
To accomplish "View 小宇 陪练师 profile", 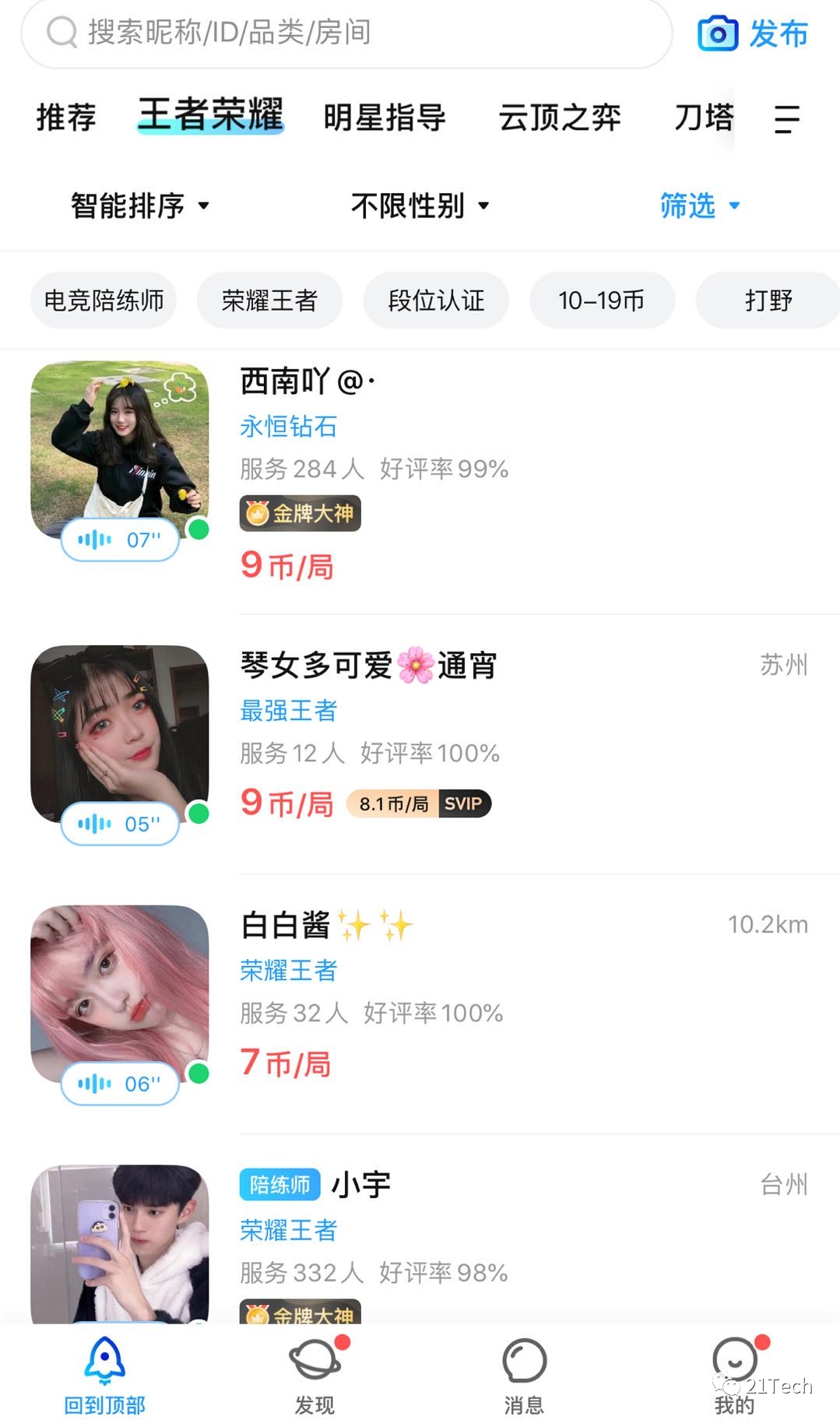I will tap(360, 1185).
